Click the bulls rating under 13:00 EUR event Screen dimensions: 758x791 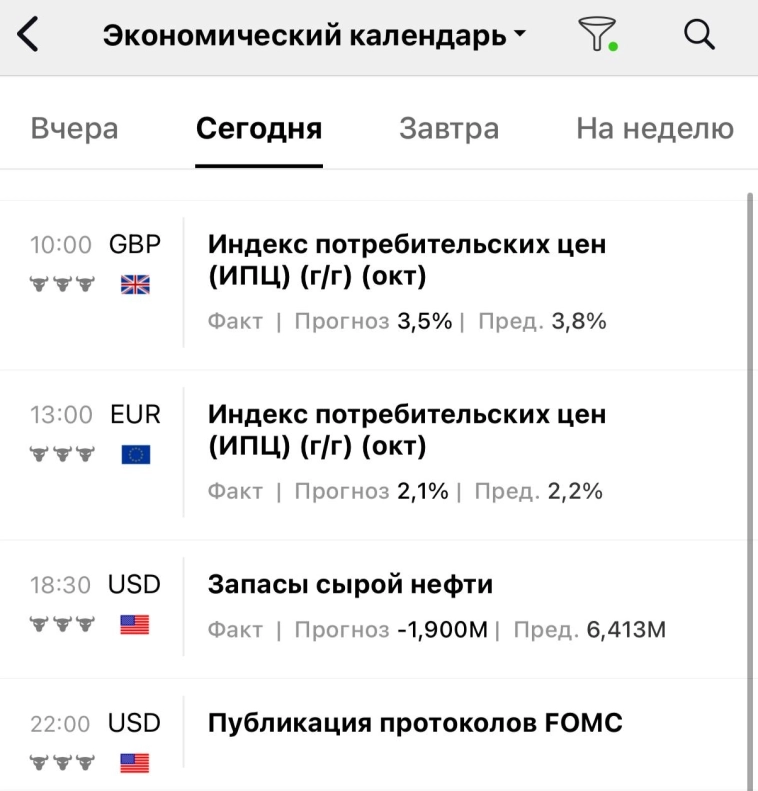[x=60, y=454]
